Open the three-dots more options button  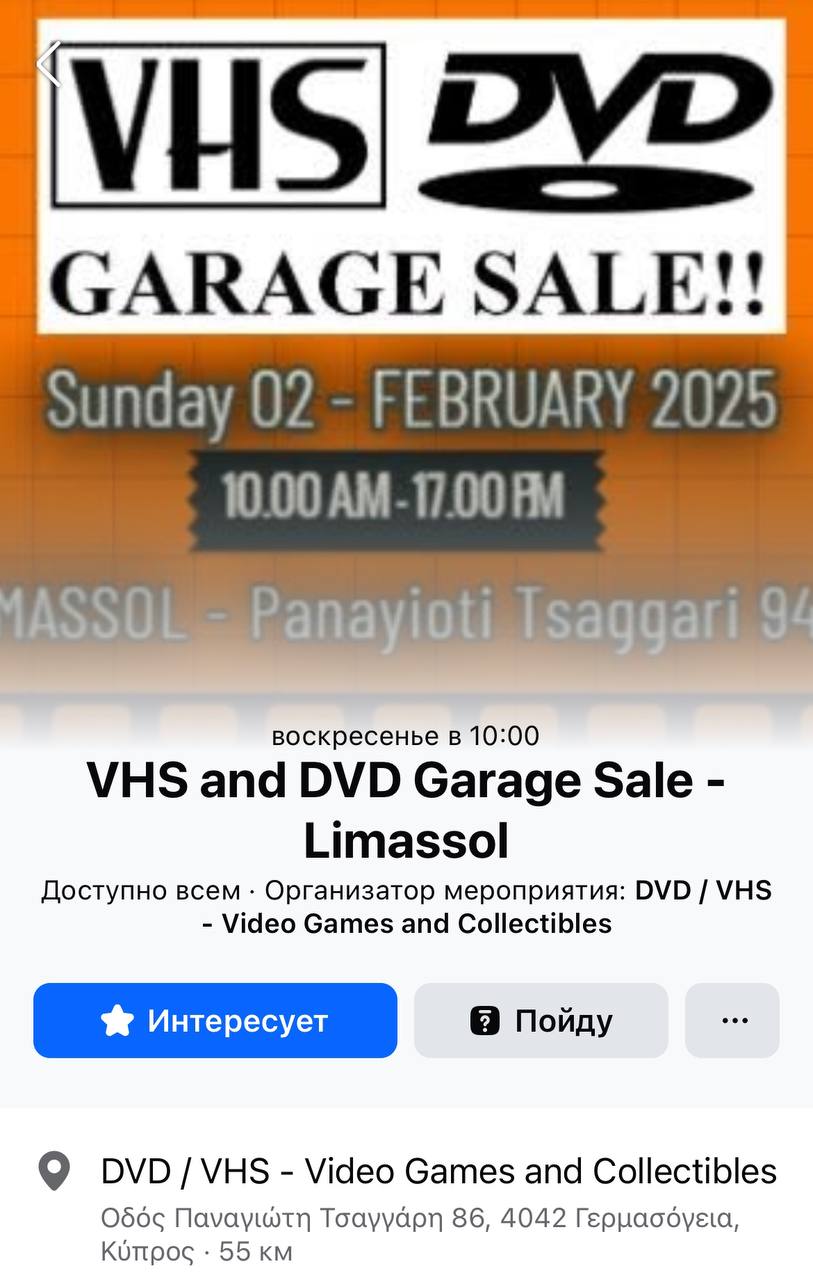click(733, 1020)
